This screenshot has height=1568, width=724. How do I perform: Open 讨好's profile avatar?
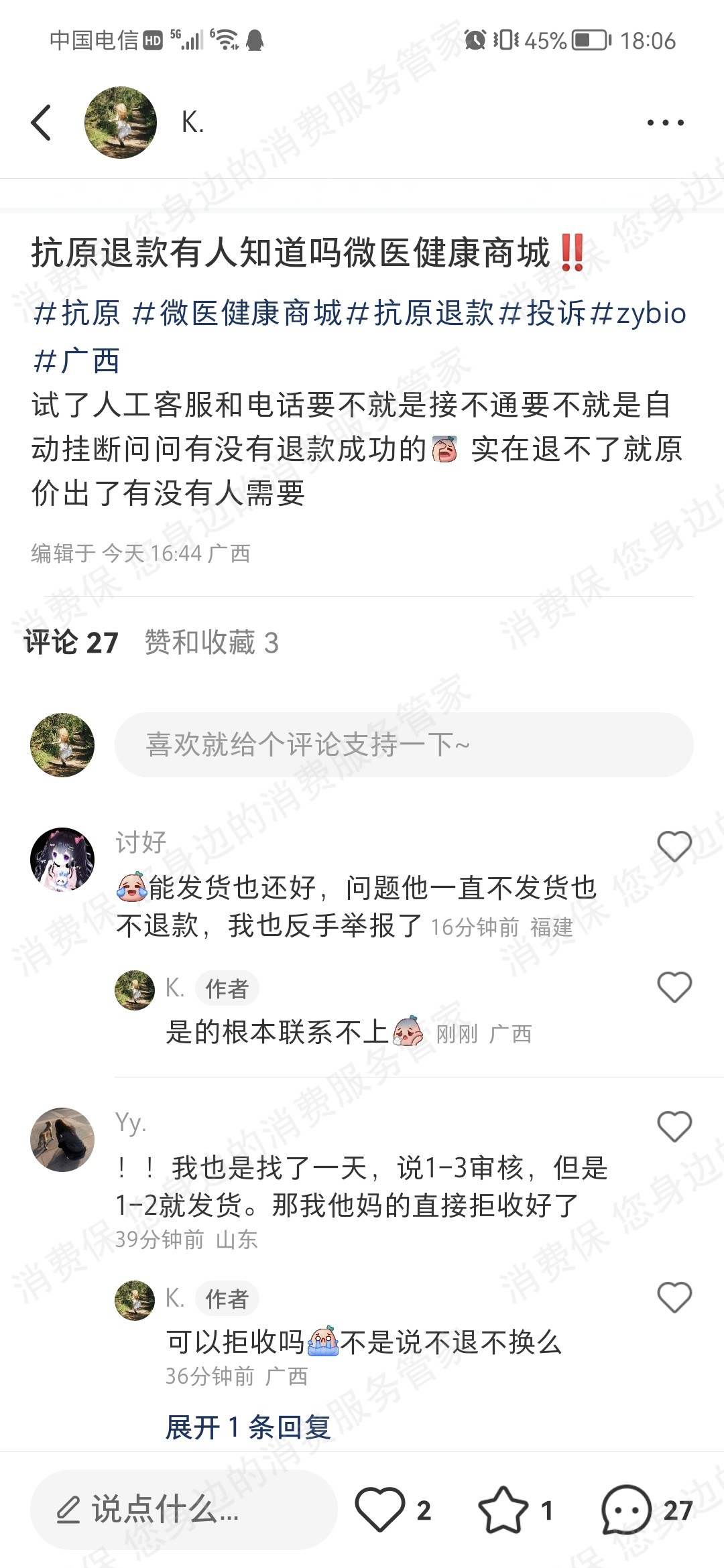[62, 860]
